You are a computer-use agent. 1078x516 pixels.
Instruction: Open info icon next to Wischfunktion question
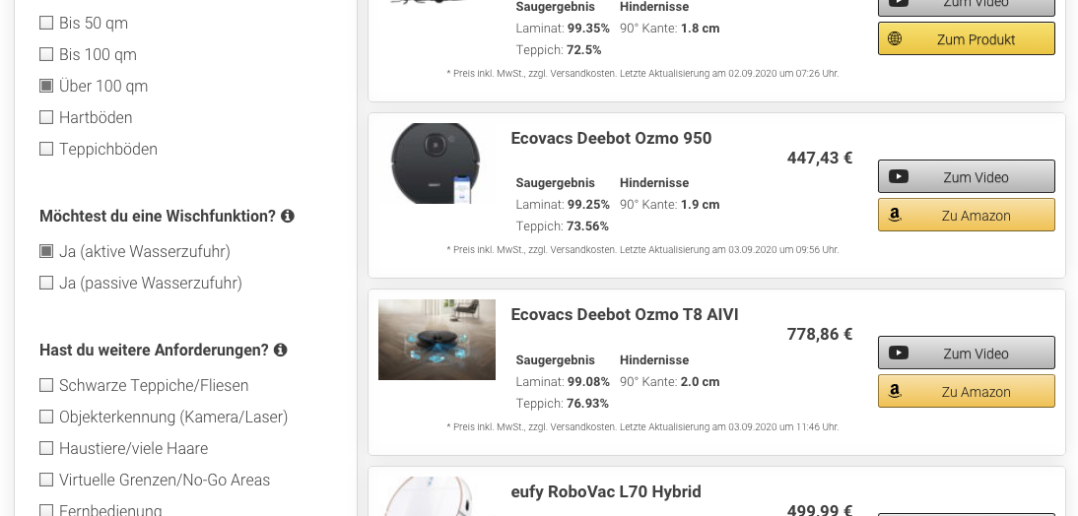click(288, 216)
